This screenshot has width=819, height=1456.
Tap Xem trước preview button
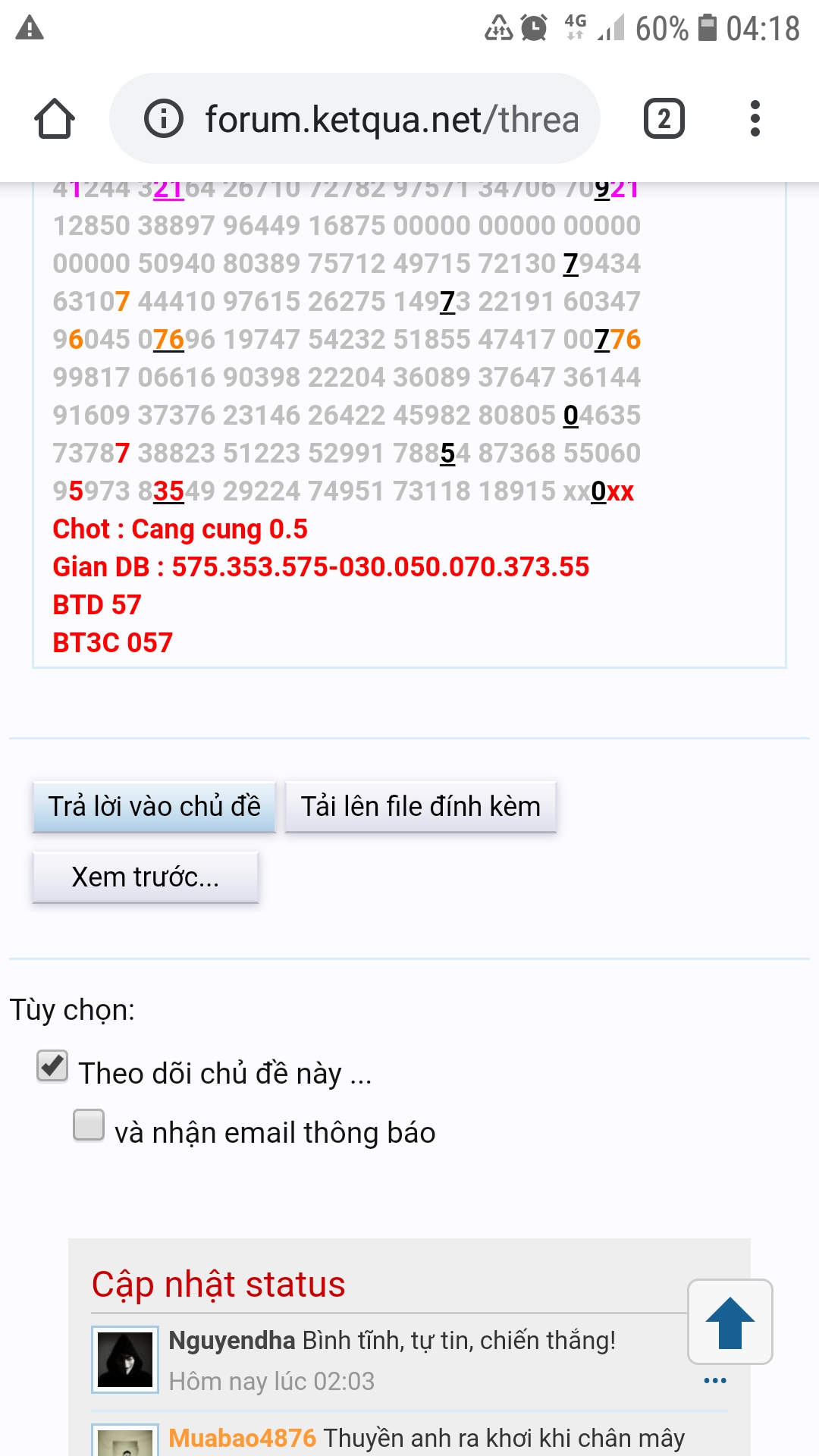pyautogui.click(x=146, y=877)
